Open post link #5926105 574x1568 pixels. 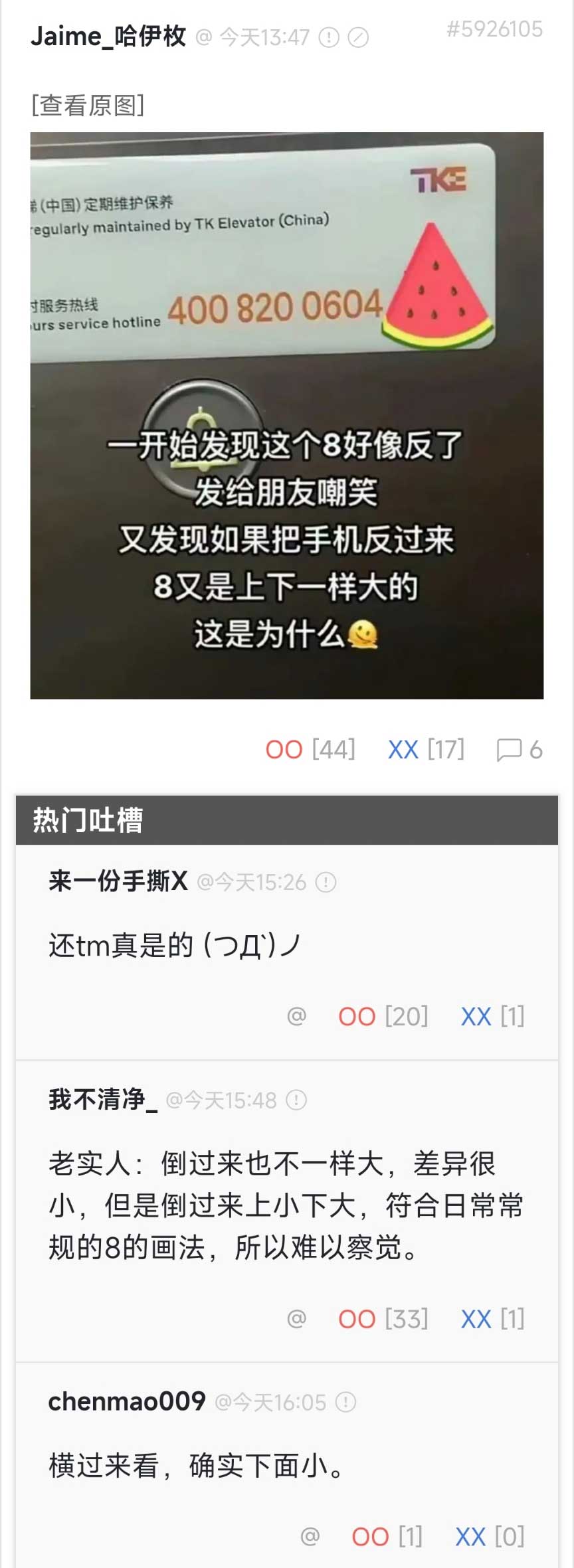[x=494, y=29]
